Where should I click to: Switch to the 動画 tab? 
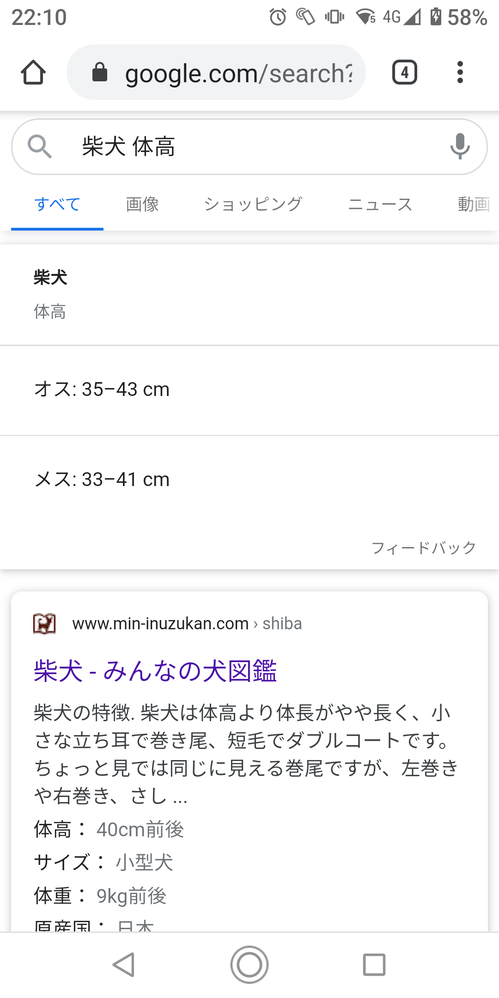click(474, 204)
